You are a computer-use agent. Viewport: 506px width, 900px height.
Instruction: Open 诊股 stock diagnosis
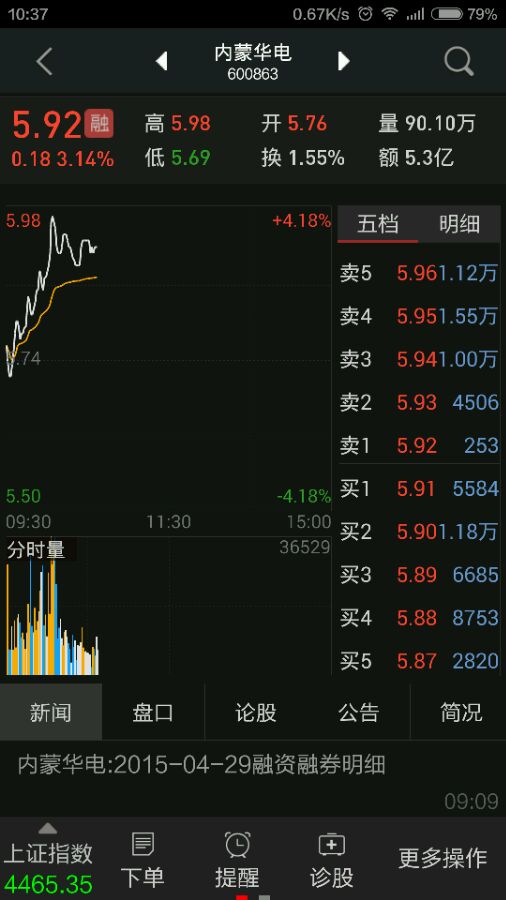pyautogui.click(x=332, y=859)
